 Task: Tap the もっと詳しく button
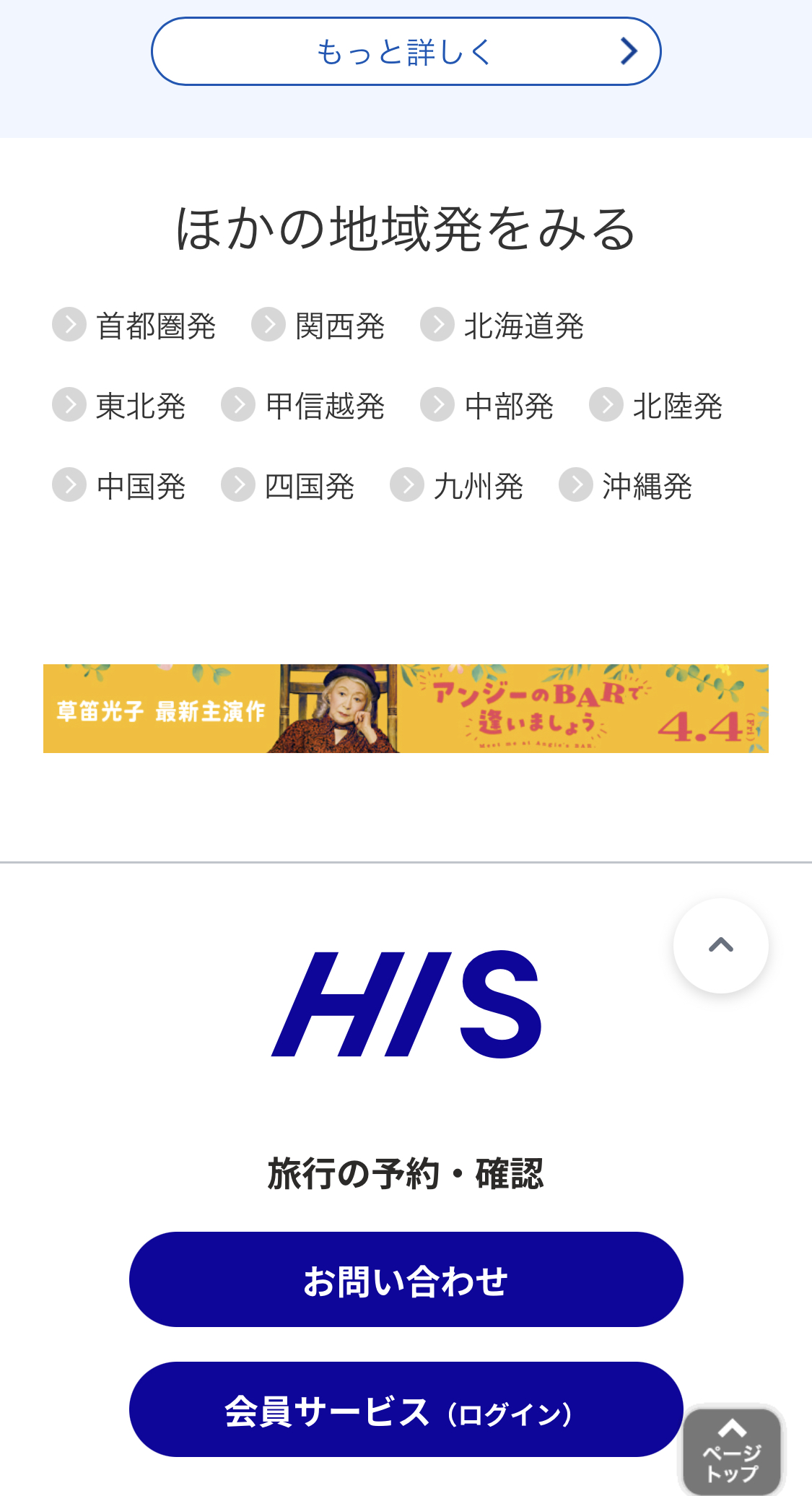[x=406, y=51]
